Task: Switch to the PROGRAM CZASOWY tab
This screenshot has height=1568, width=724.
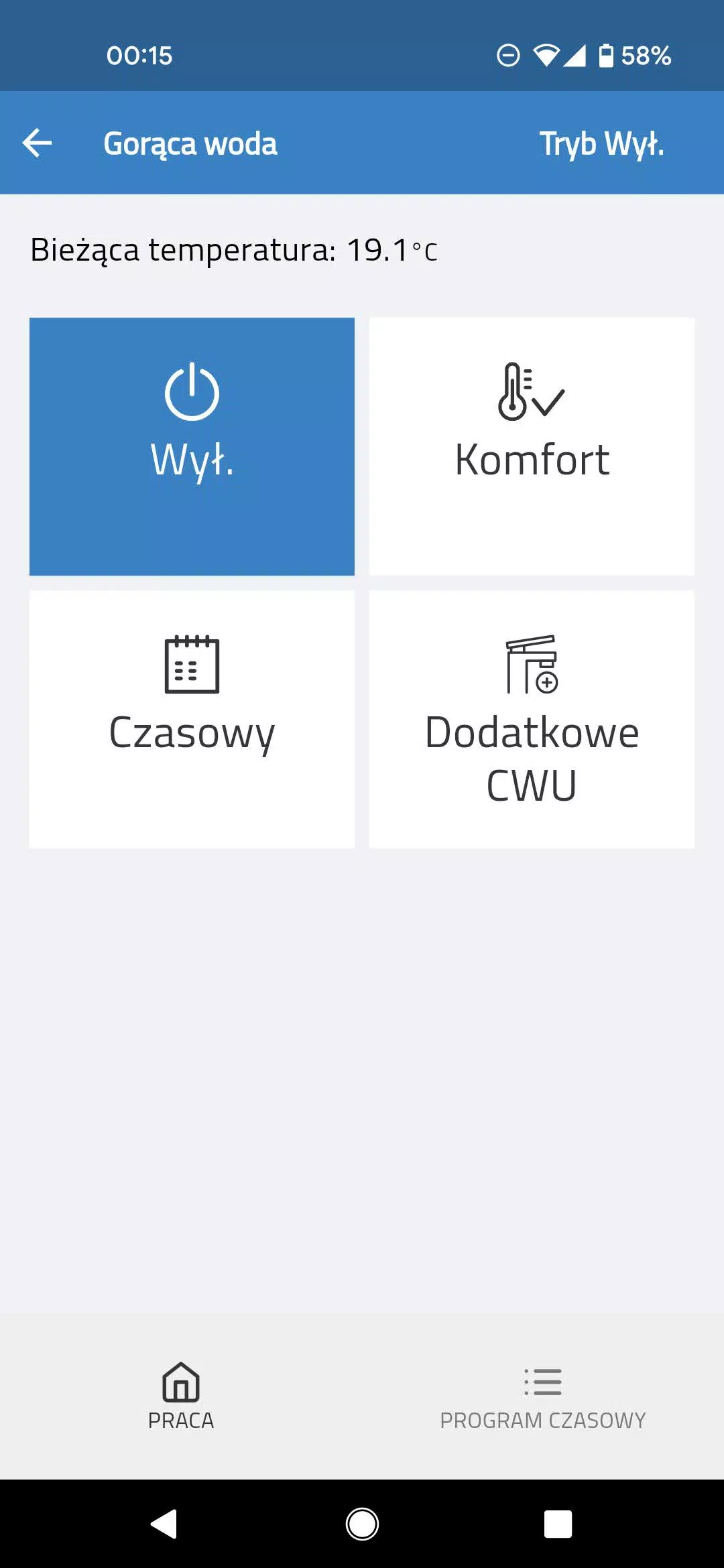Action: pyautogui.click(x=542, y=1396)
